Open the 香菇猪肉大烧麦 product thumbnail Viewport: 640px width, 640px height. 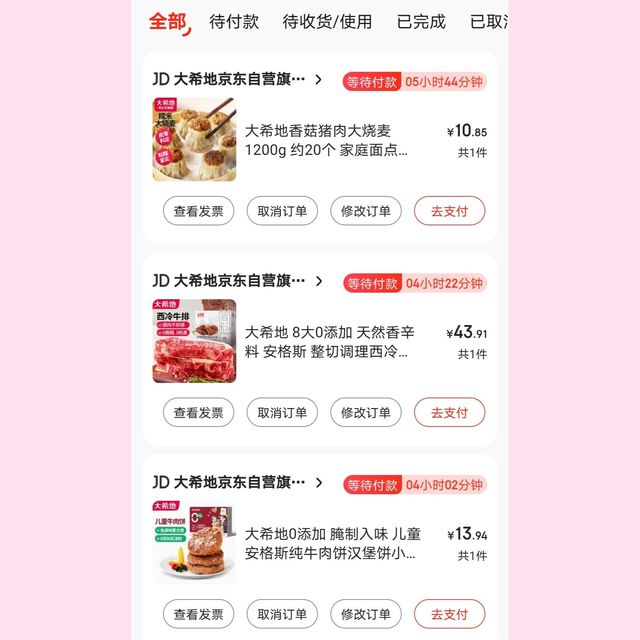click(194, 139)
